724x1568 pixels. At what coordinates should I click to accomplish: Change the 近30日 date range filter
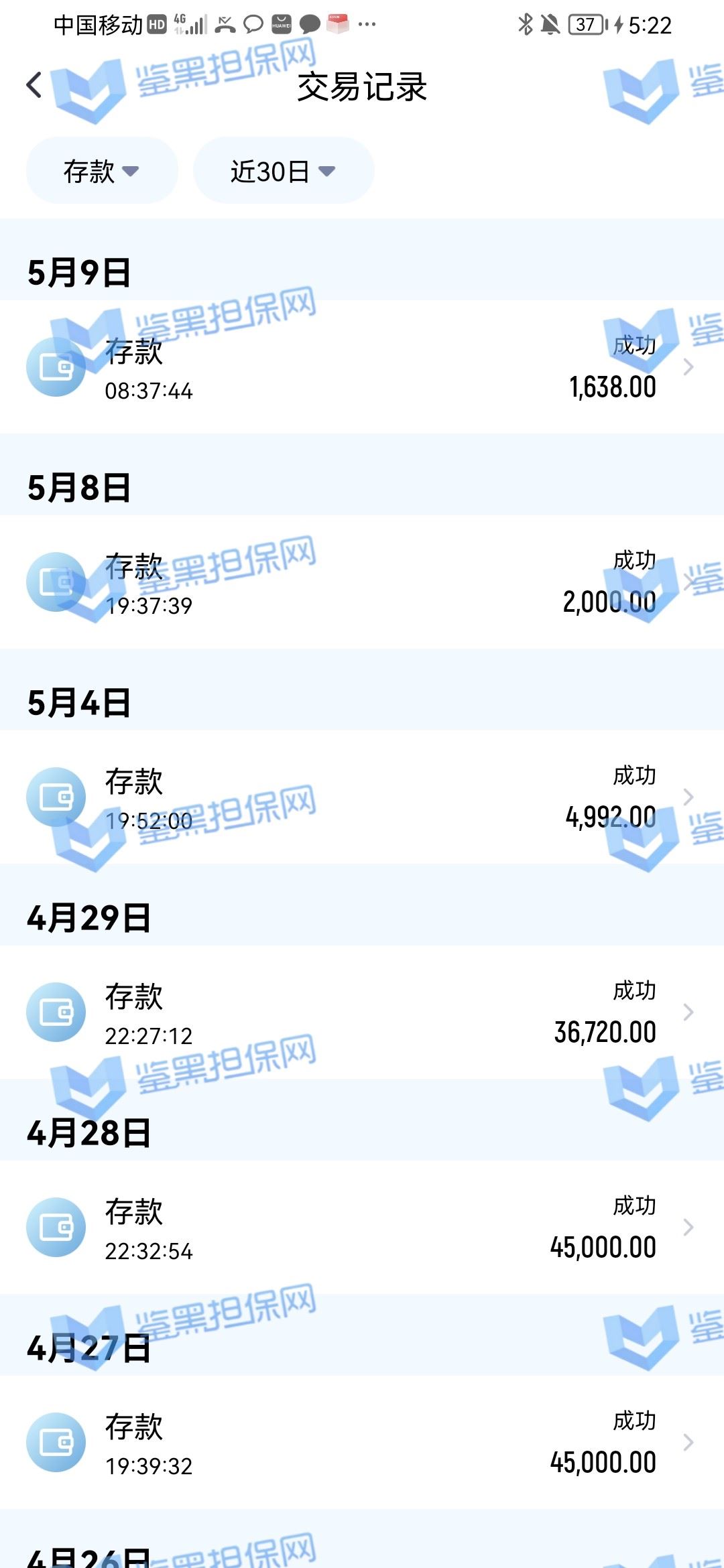(284, 171)
